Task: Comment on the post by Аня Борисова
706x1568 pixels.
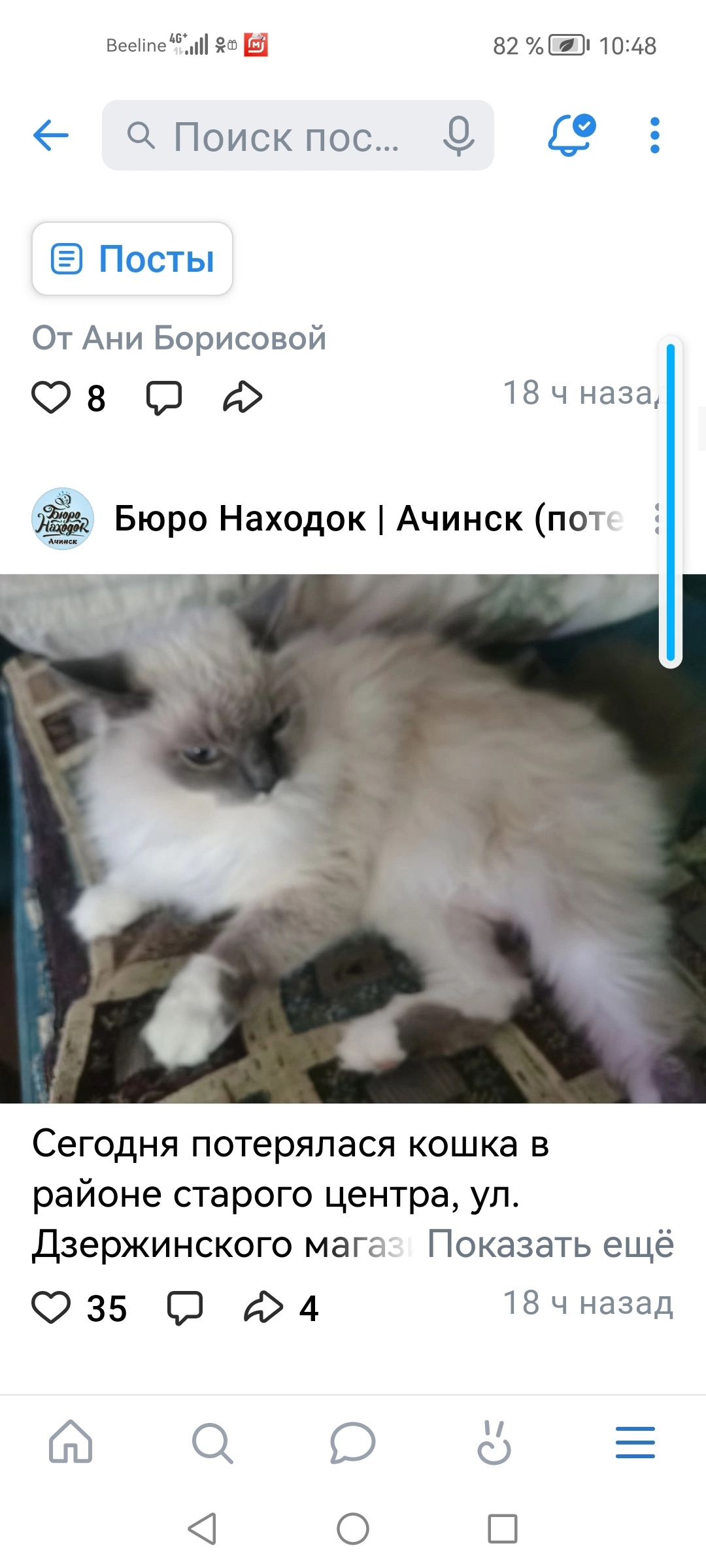Action: (163, 397)
